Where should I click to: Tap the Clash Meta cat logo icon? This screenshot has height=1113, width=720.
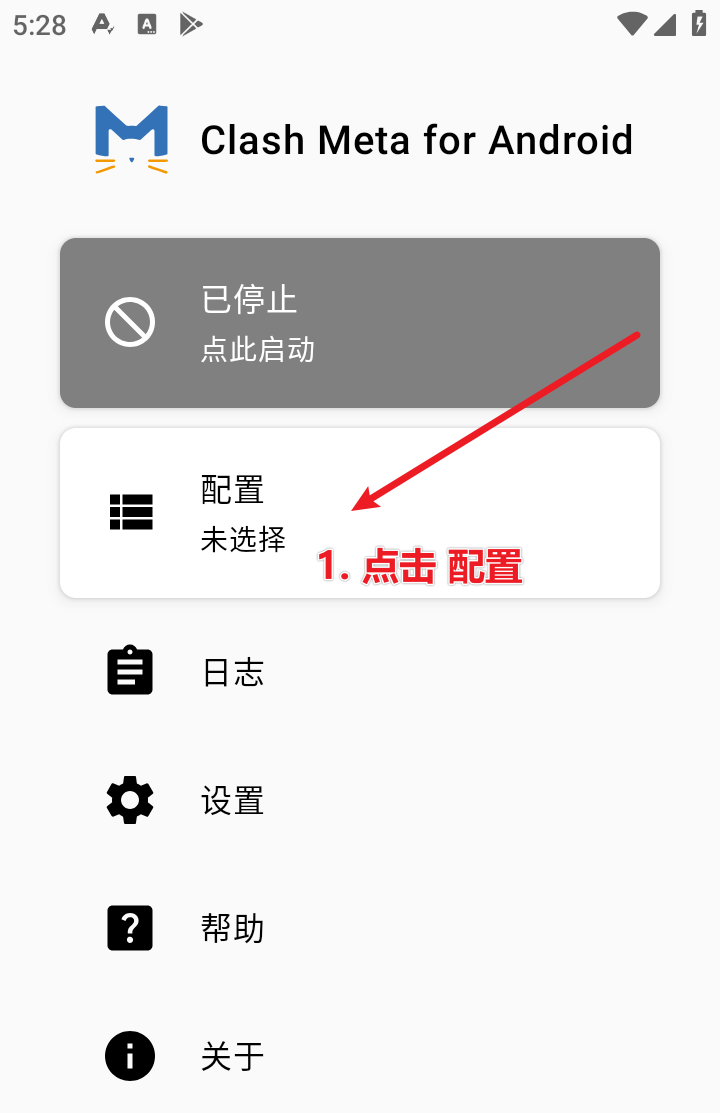point(130,139)
